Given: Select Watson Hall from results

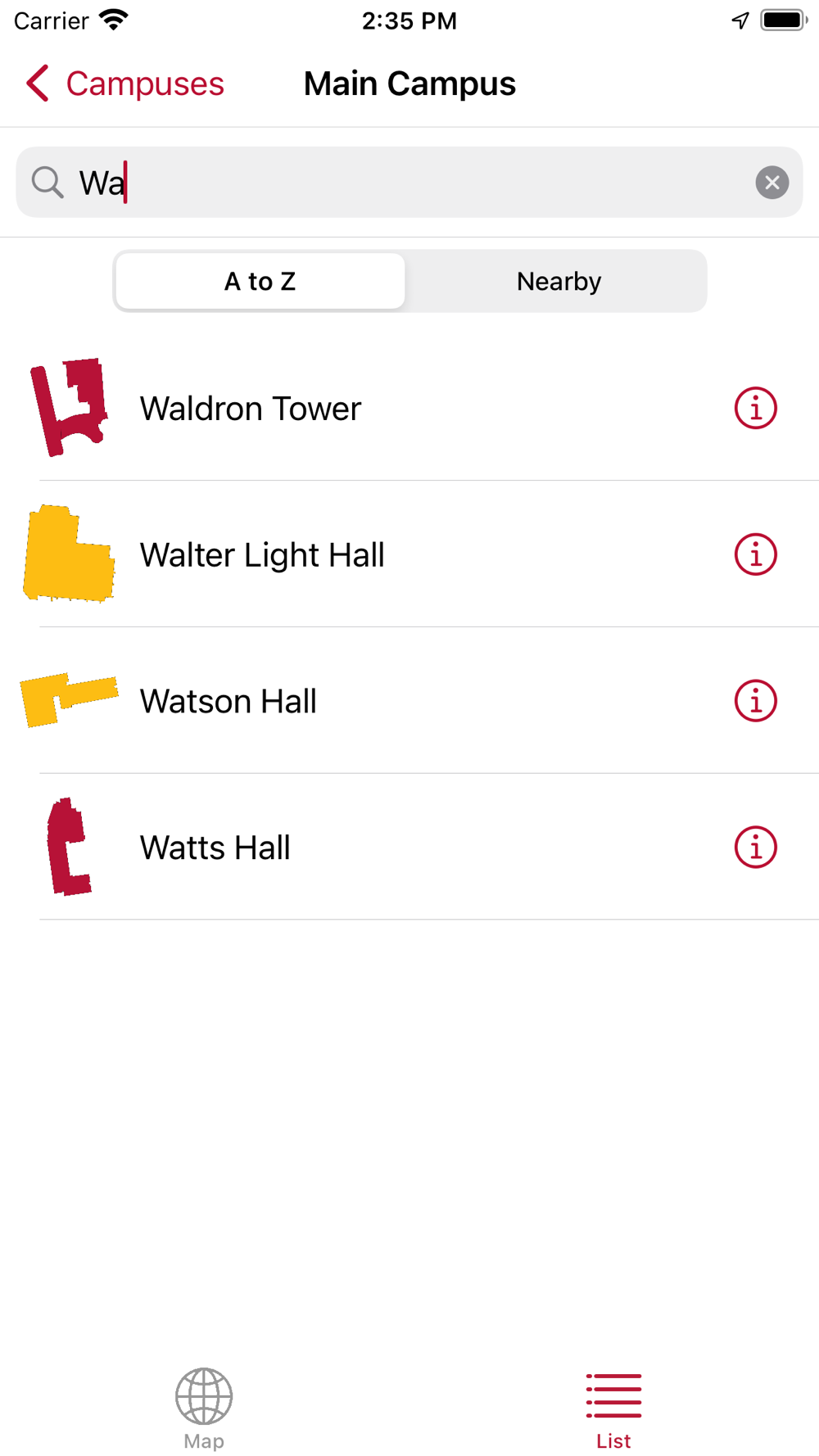Looking at the screenshot, I should coord(229,702).
